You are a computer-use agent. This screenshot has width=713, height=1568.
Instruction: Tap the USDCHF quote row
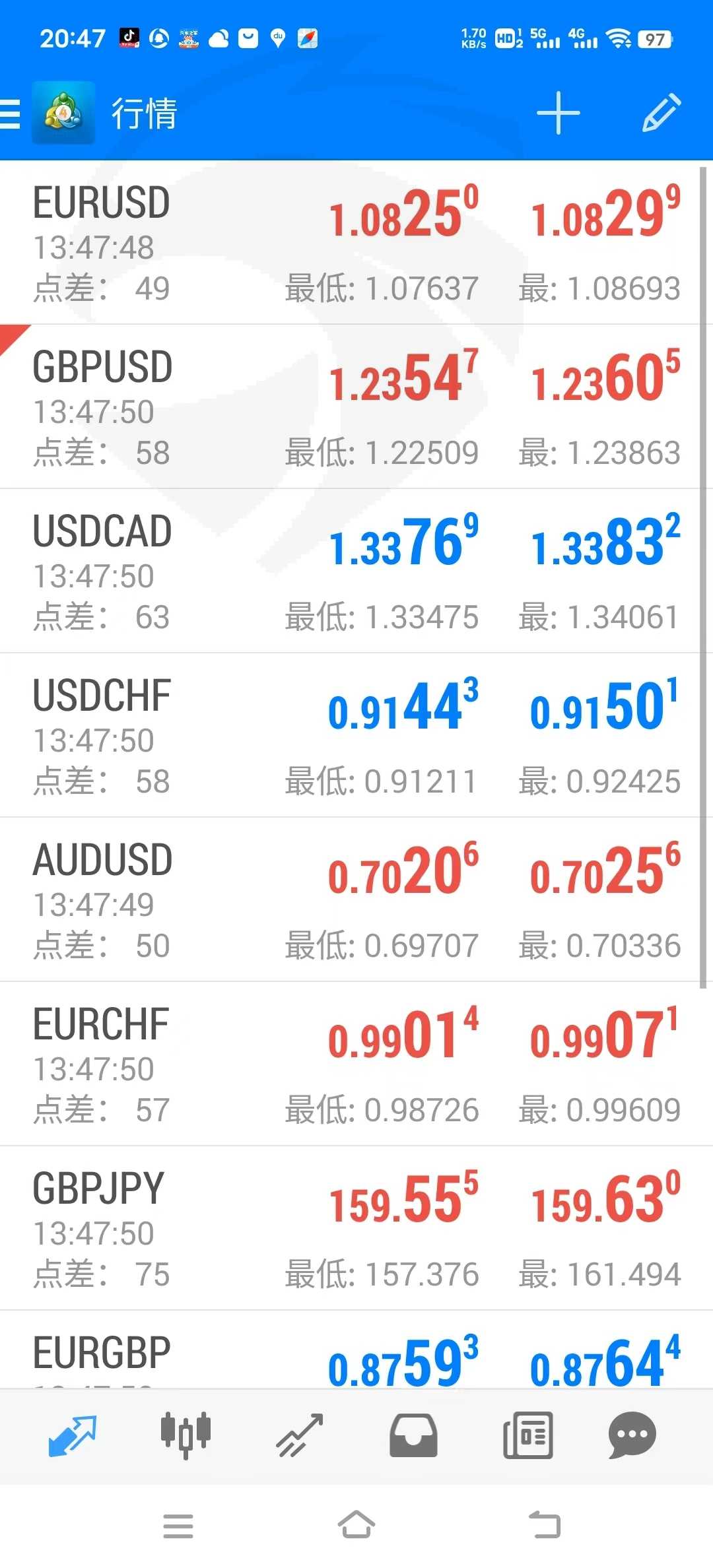pyautogui.click(x=356, y=736)
